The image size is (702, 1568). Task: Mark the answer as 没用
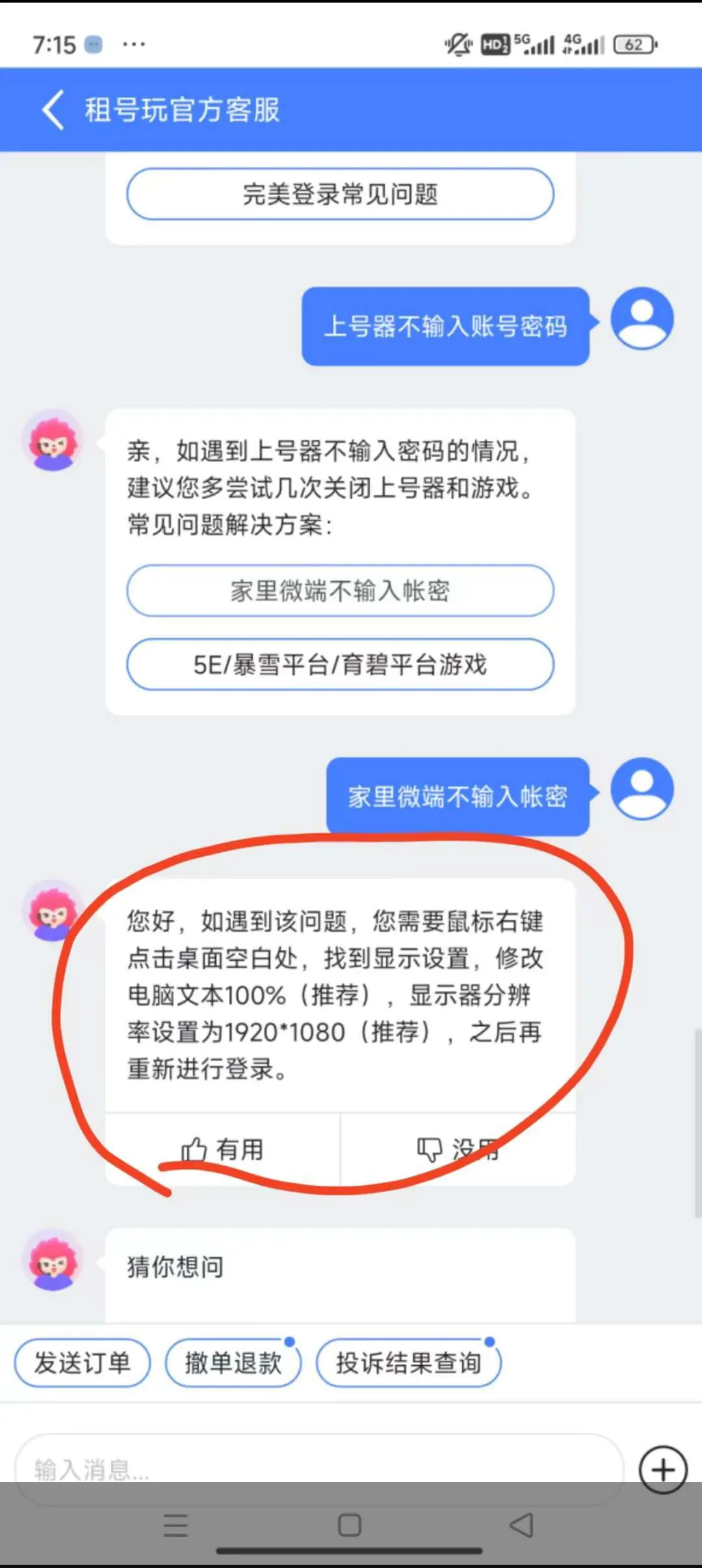[458, 1149]
